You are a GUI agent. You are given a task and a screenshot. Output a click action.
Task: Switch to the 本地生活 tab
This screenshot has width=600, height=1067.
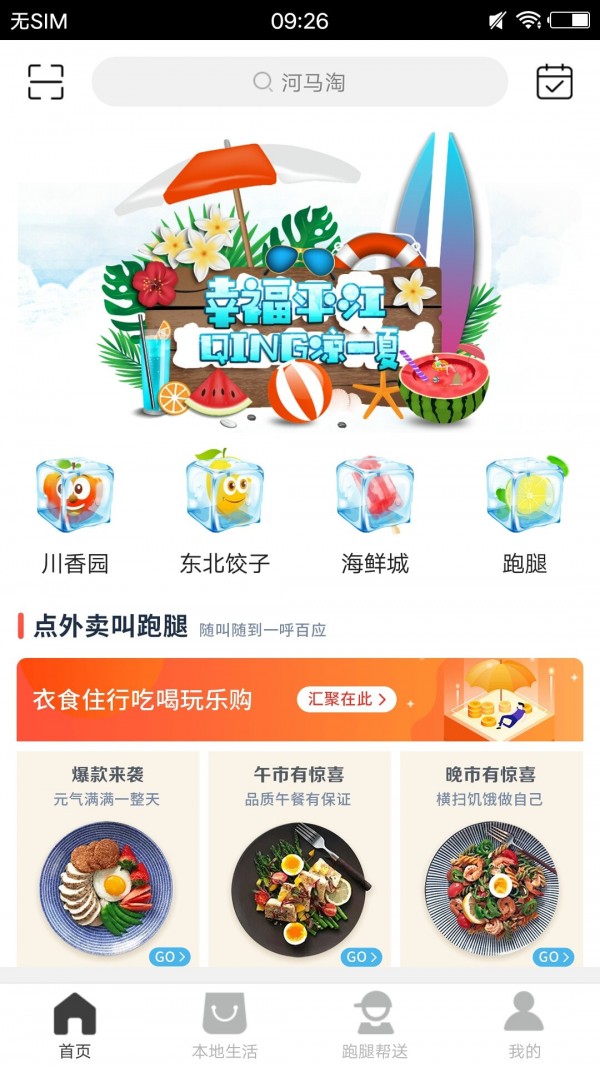[x=225, y=1025]
